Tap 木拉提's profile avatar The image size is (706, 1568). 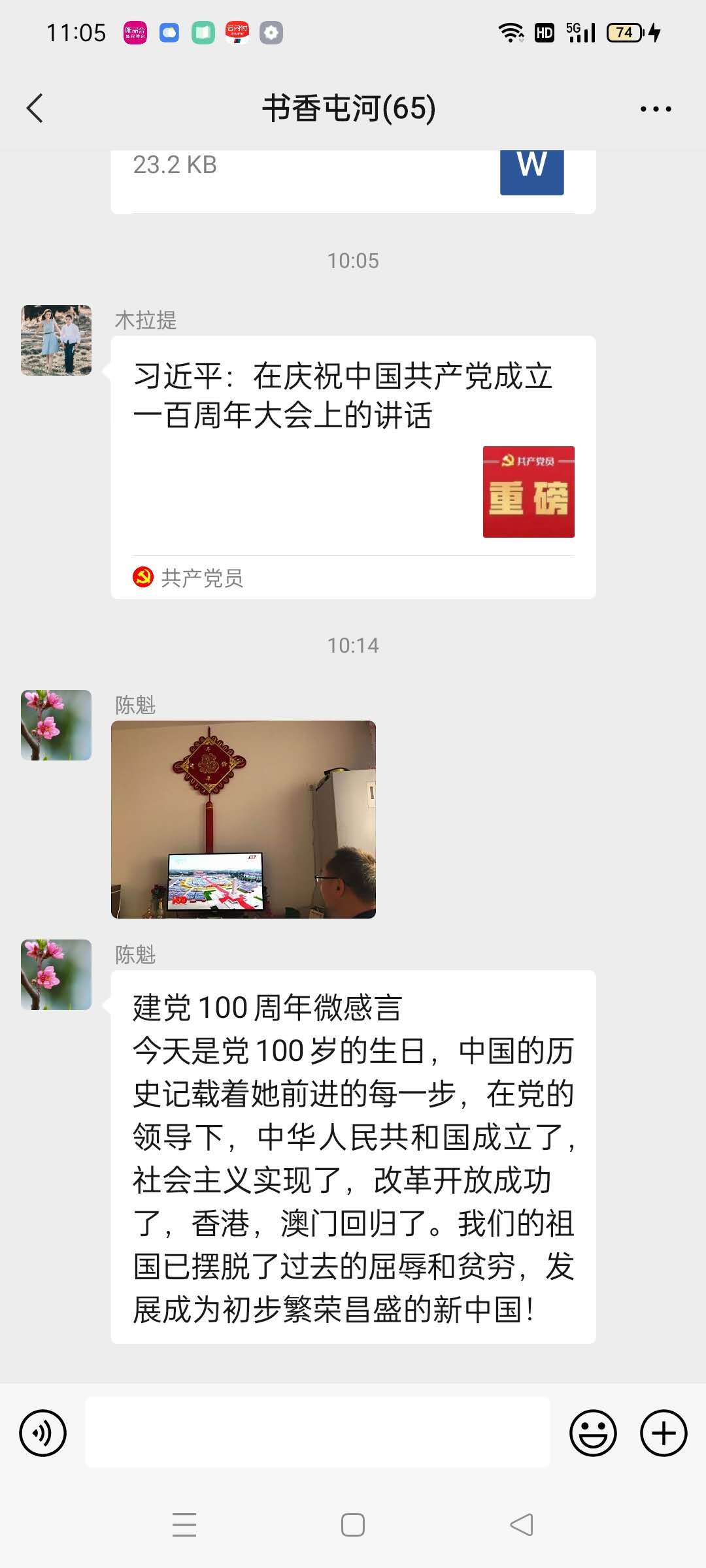56,340
